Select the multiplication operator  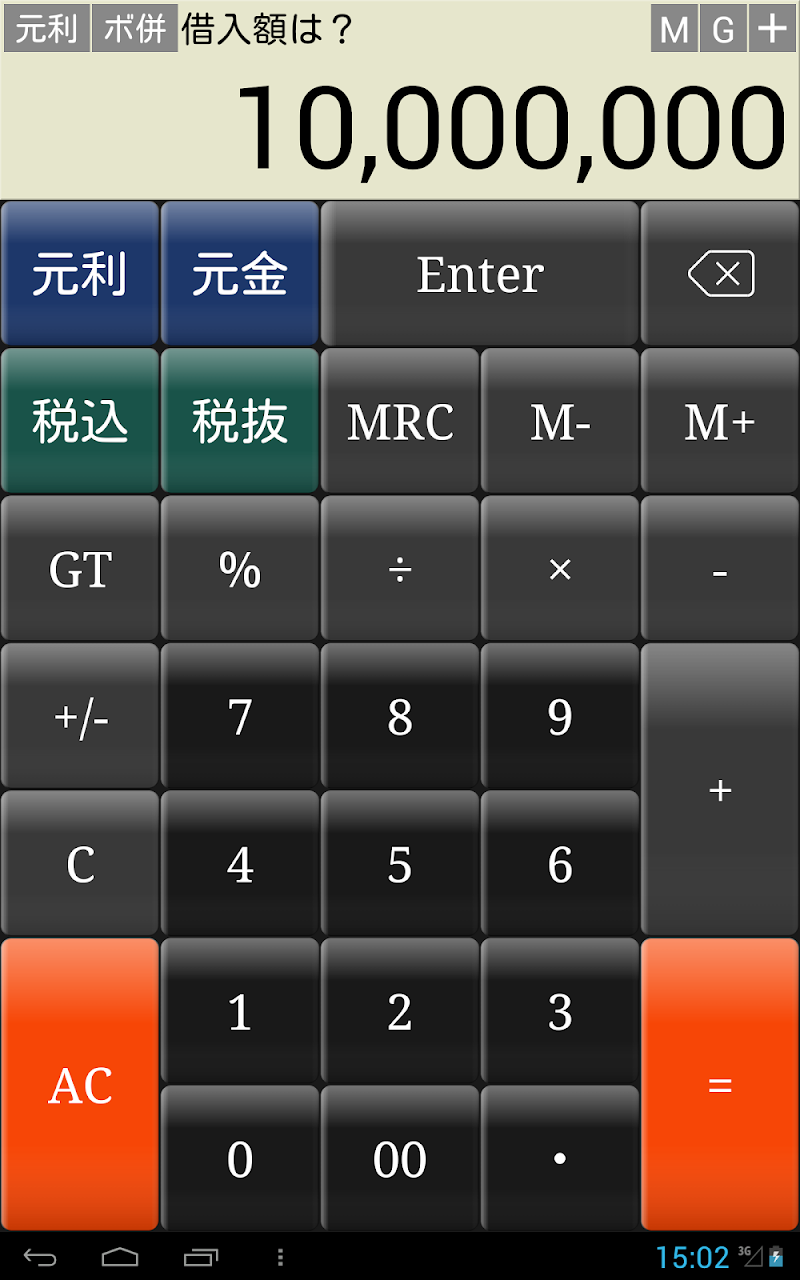coord(560,568)
